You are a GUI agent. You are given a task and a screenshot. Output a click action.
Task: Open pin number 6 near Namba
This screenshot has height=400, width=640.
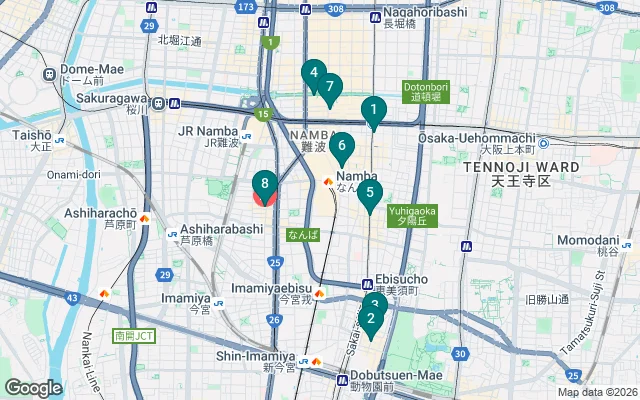342,147
